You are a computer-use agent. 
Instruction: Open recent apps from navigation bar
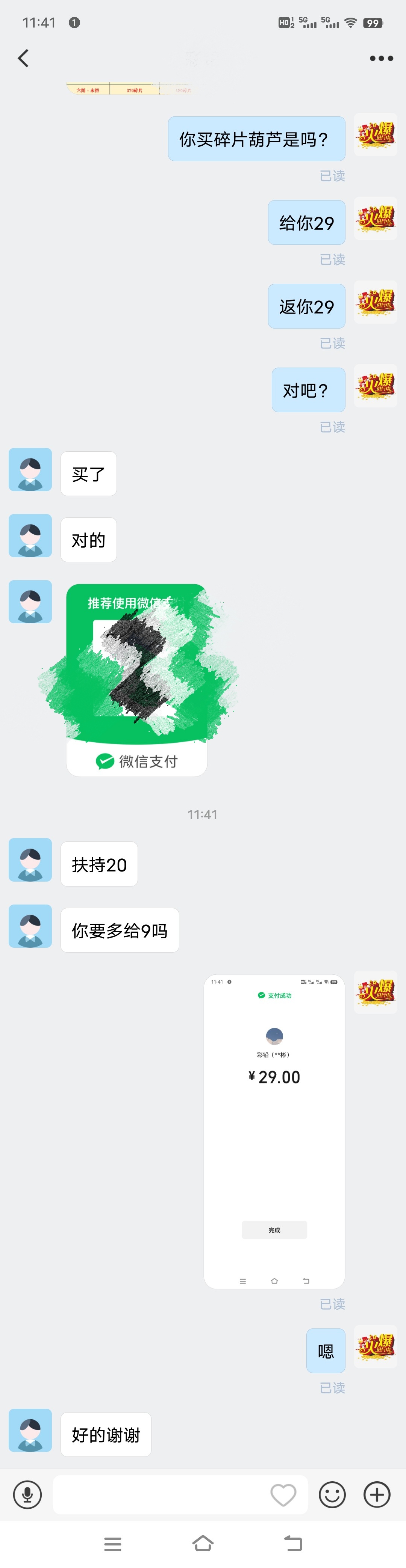point(113,1543)
